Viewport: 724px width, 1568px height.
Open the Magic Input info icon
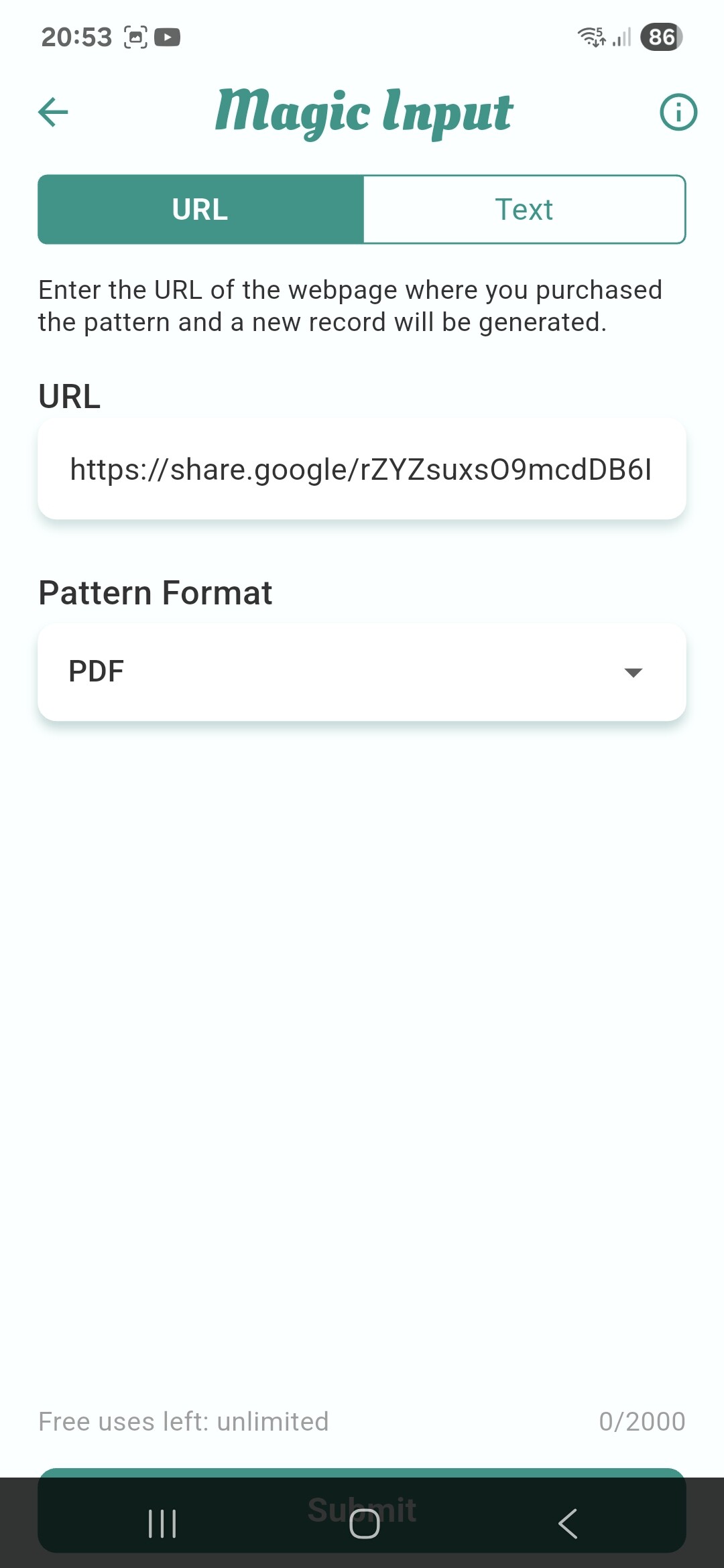(x=678, y=112)
